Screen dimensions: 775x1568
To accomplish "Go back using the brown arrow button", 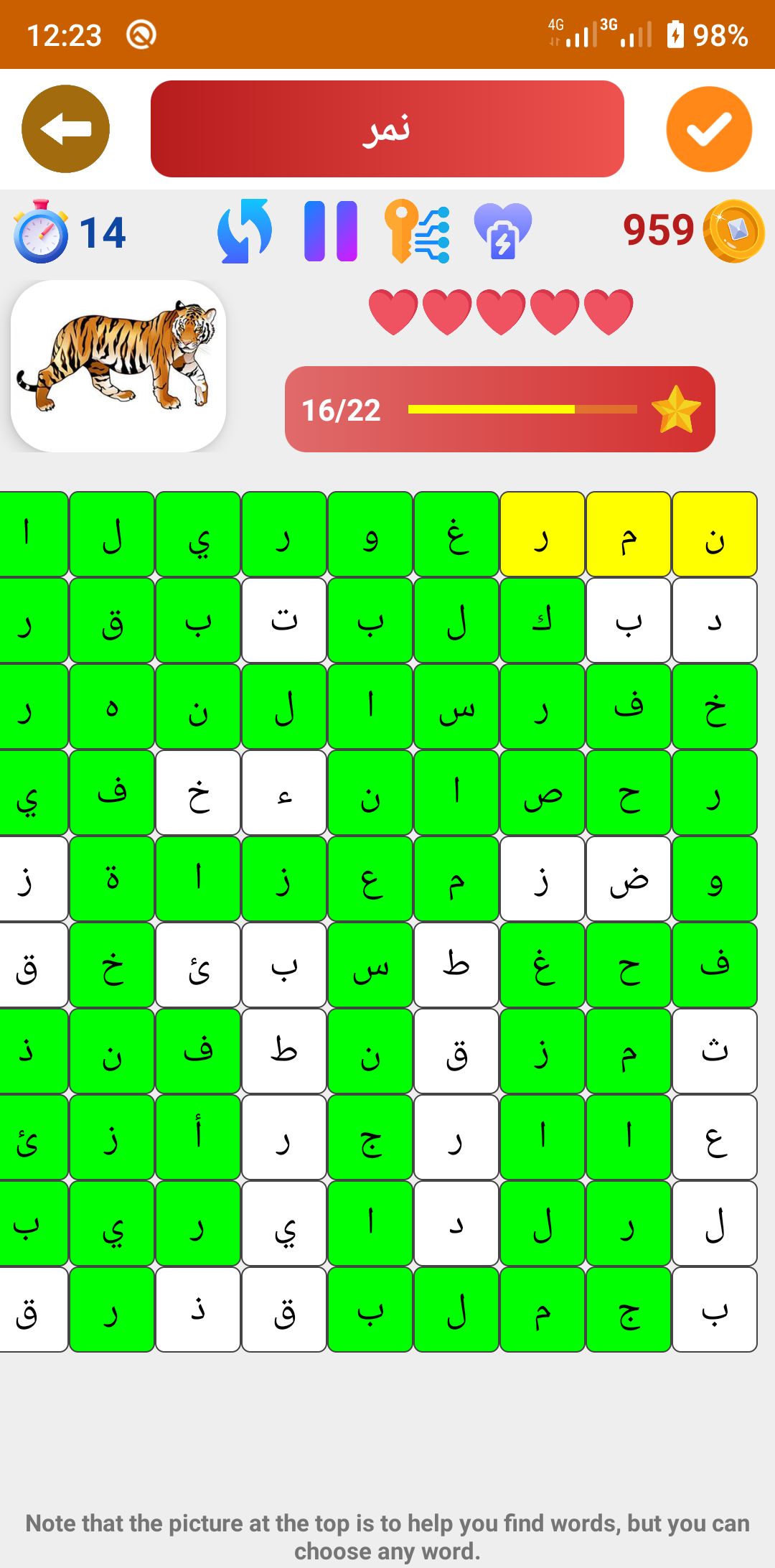I will [x=65, y=129].
